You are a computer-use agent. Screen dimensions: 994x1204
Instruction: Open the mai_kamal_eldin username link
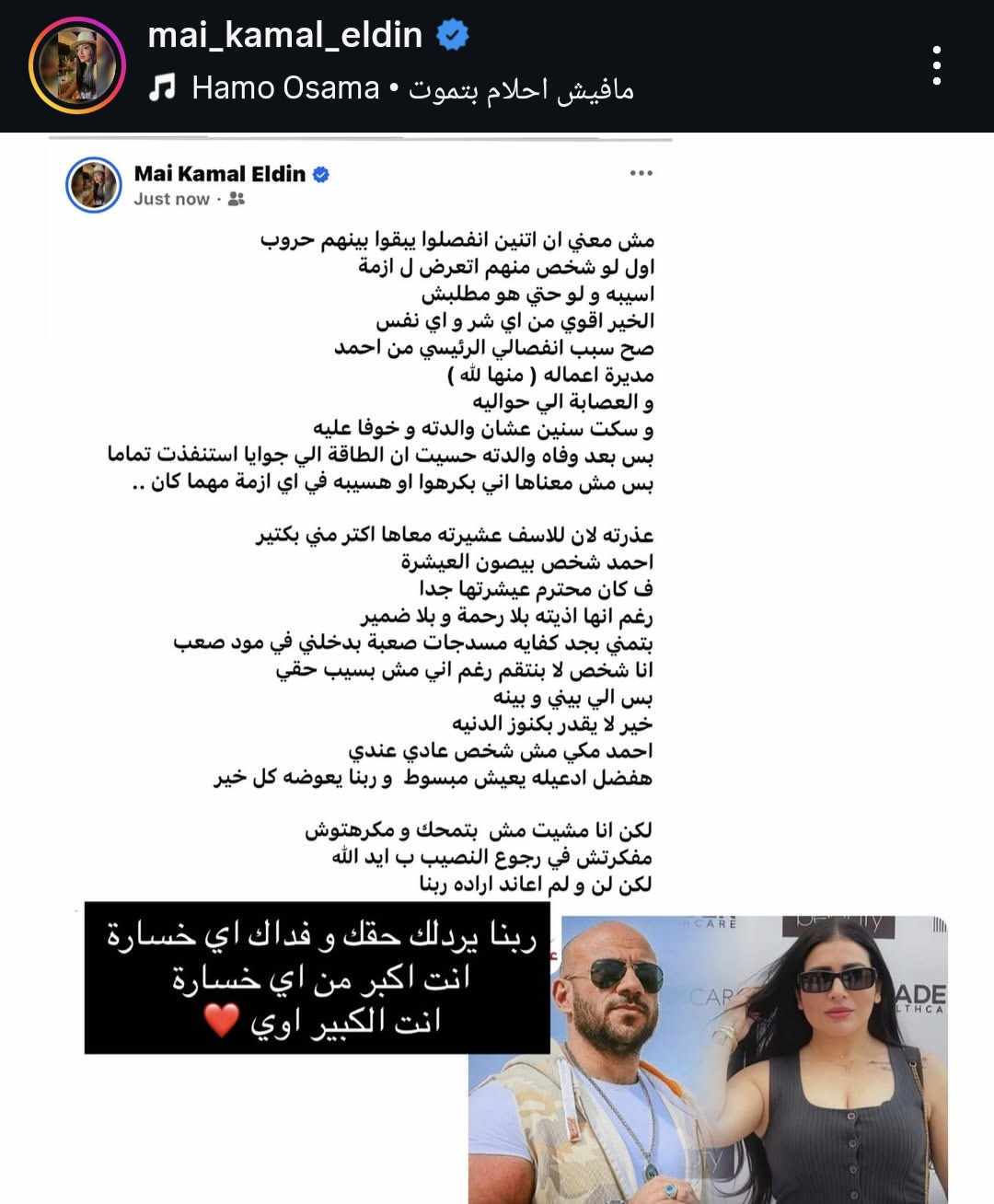(285, 35)
